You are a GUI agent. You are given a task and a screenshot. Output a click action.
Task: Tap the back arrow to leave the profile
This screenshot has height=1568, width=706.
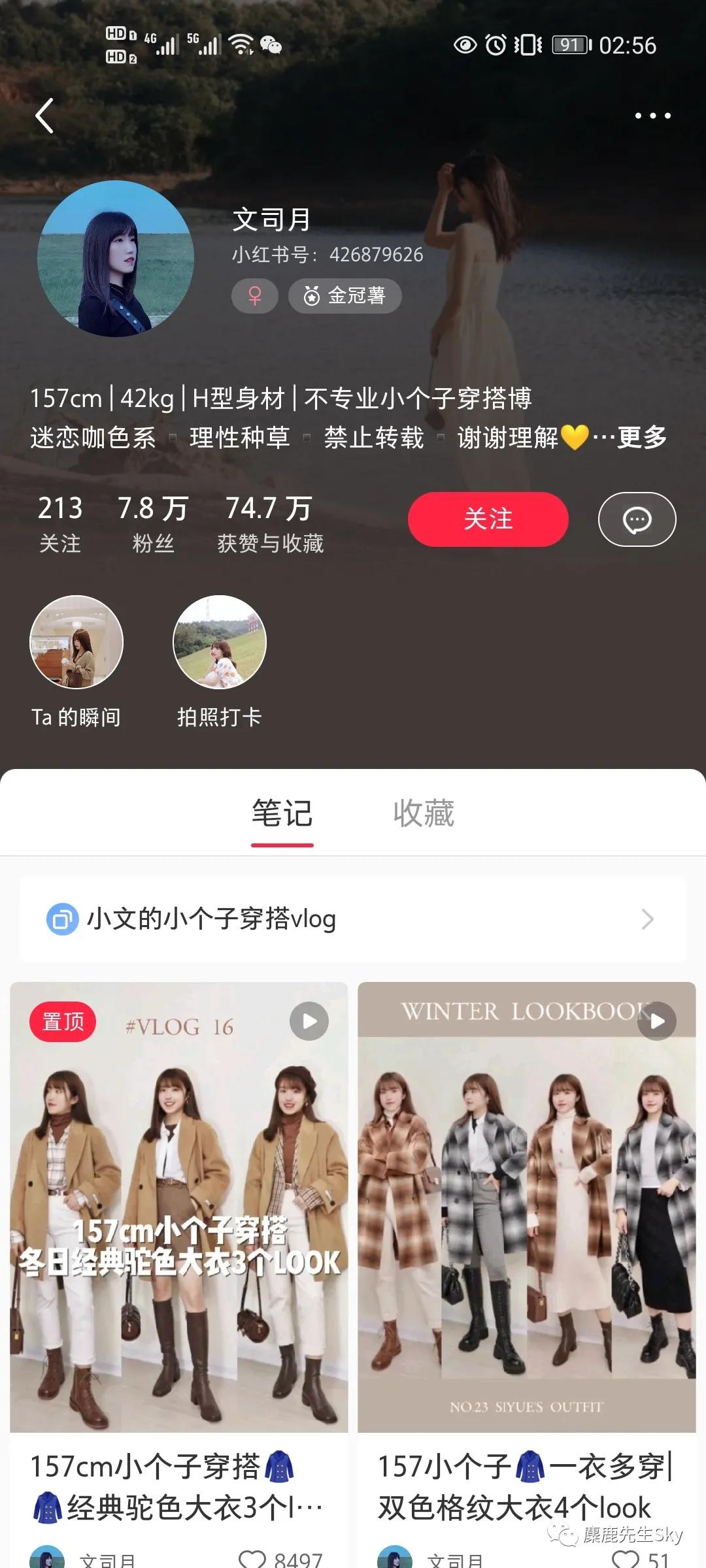44,115
